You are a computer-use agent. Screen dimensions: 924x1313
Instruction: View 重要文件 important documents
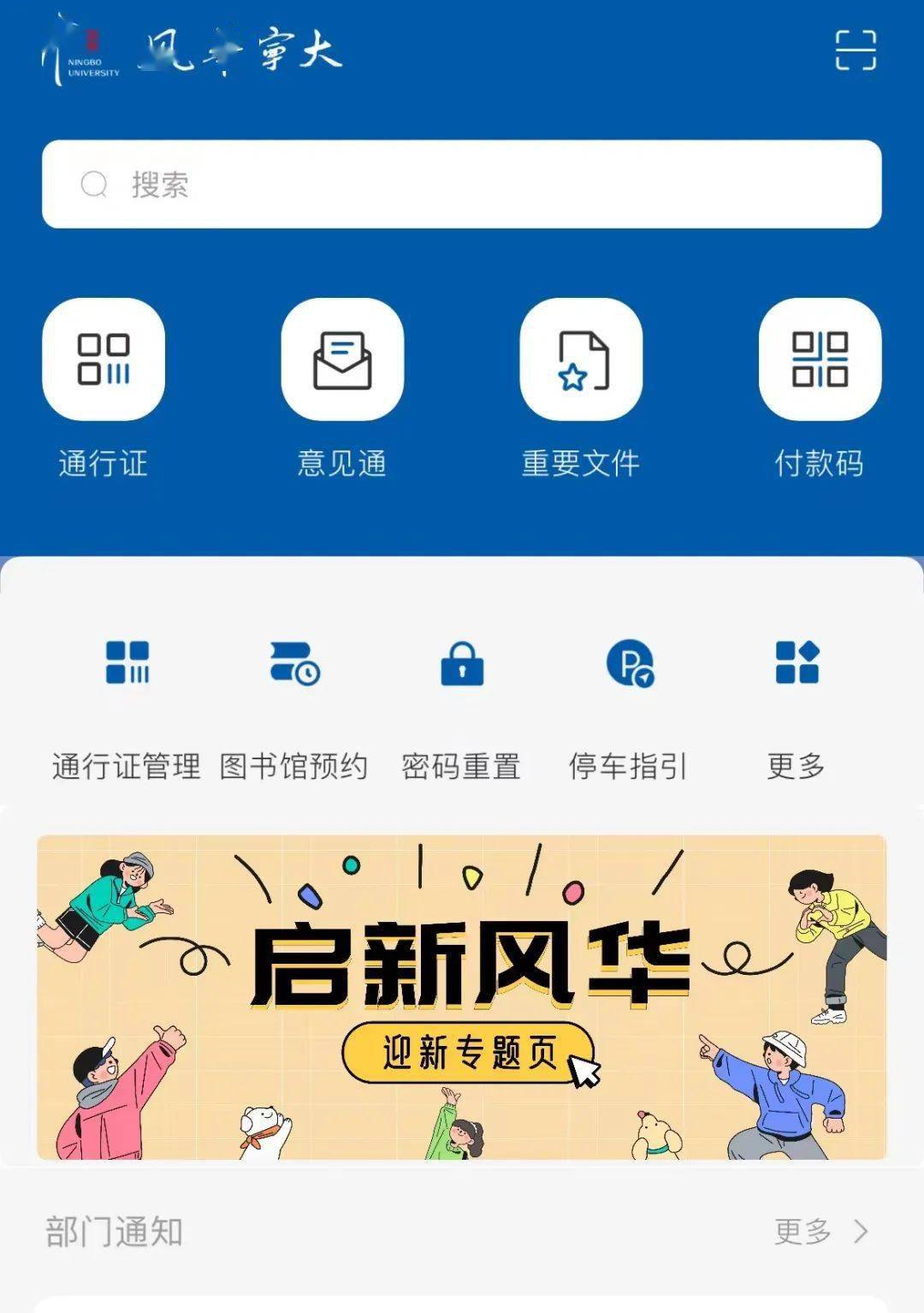(x=581, y=360)
